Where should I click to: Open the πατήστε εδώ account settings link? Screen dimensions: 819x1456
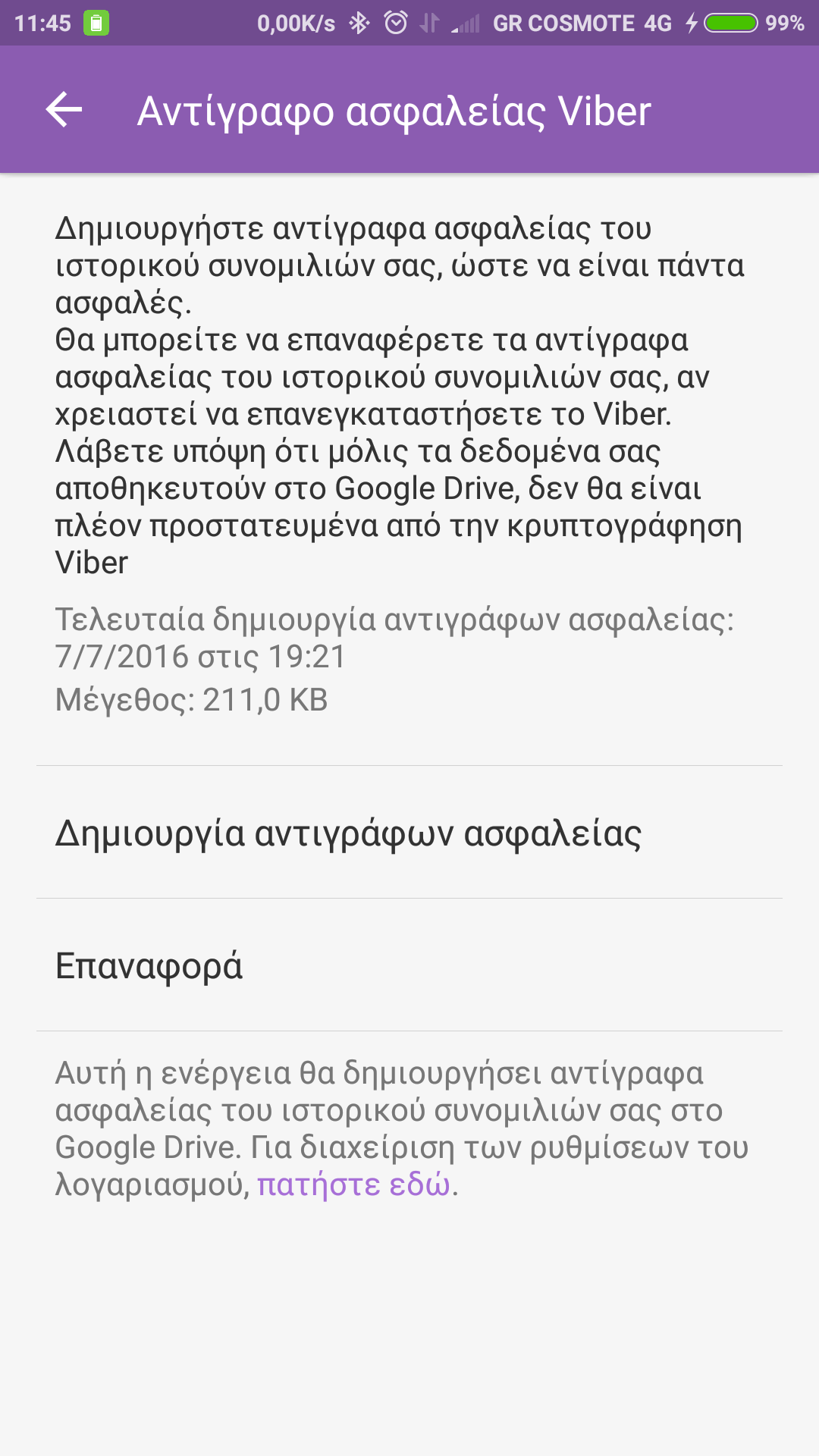point(353,1184)
